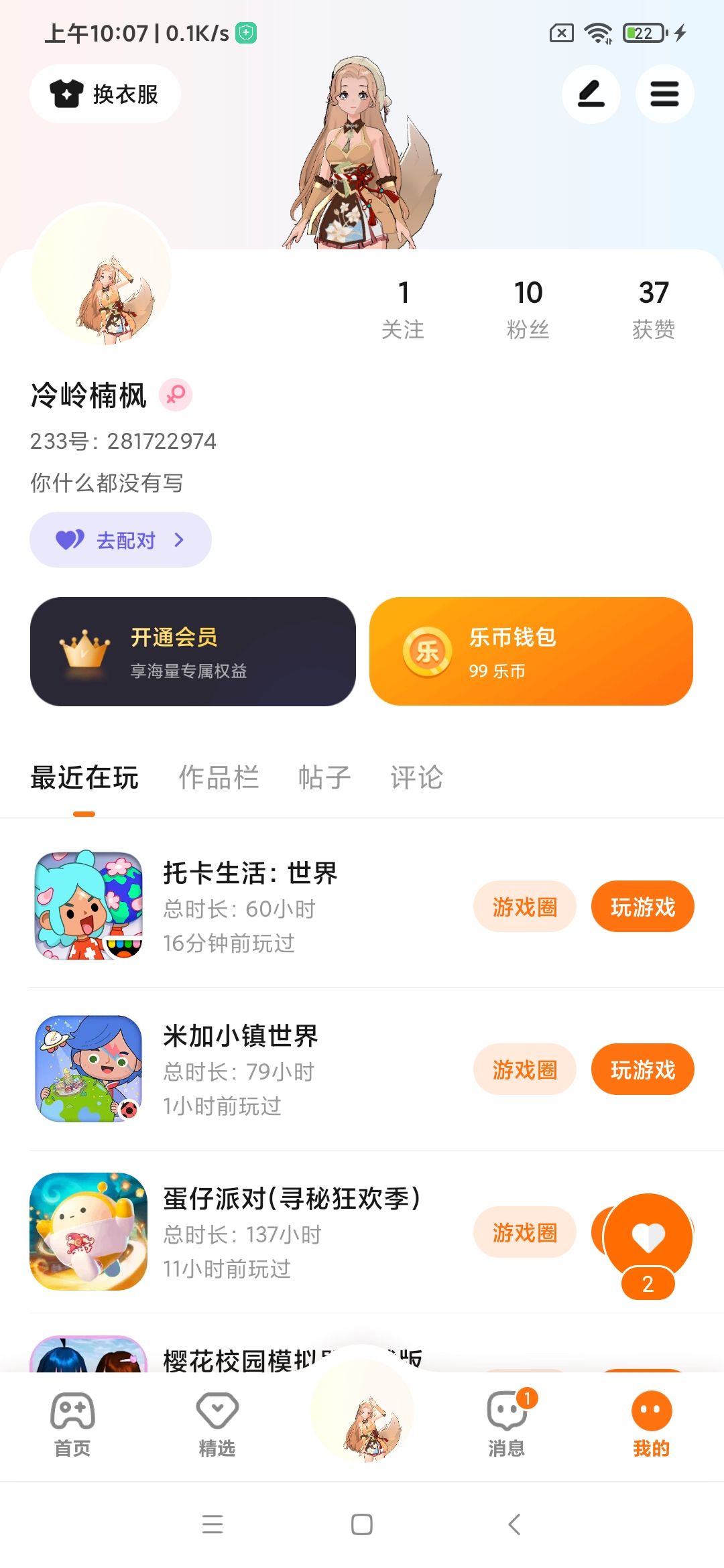
Task: View the 粉丝 followers list
Action: (x=528, y=310)
